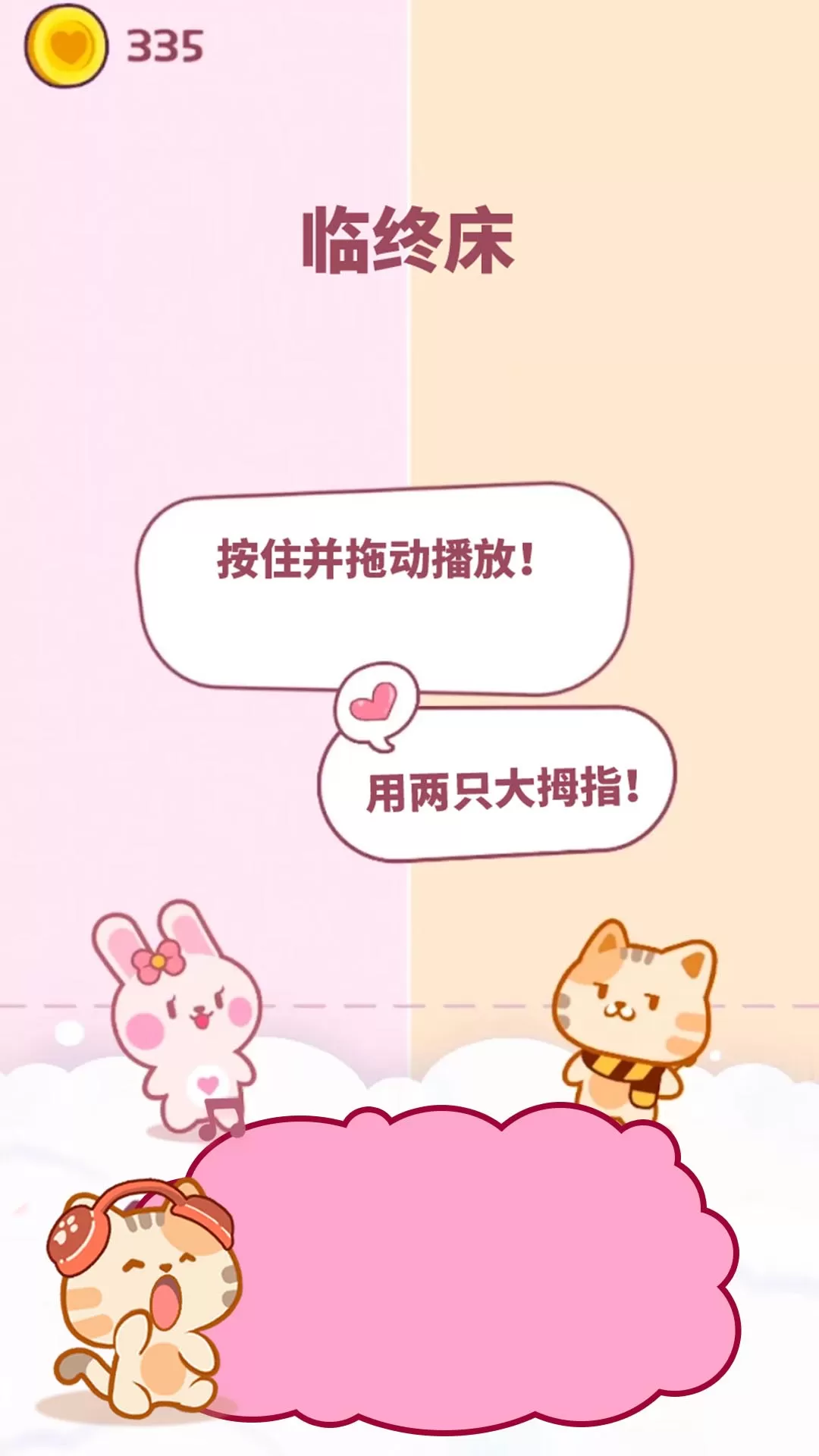Open the heart coin balance
This screenshot has height=1456, width=819.
coord(67,45)
